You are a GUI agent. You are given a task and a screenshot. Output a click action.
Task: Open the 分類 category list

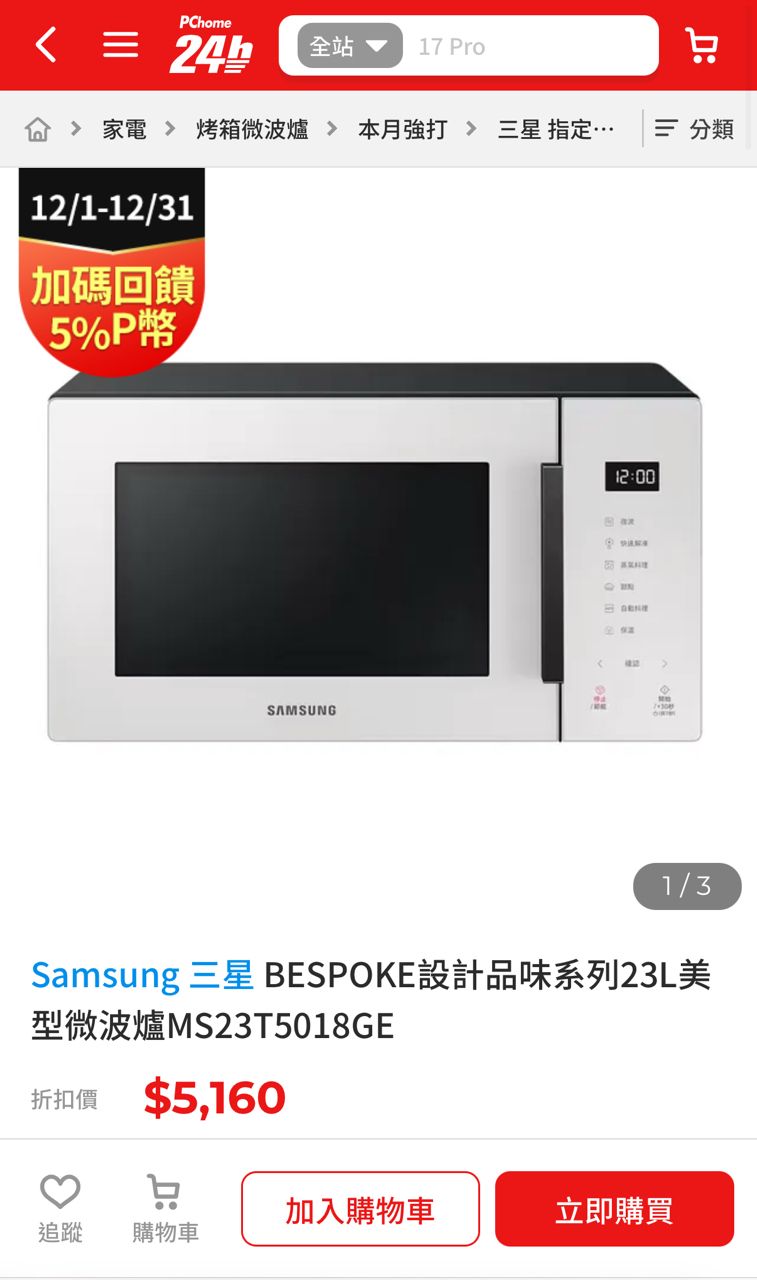696,129
